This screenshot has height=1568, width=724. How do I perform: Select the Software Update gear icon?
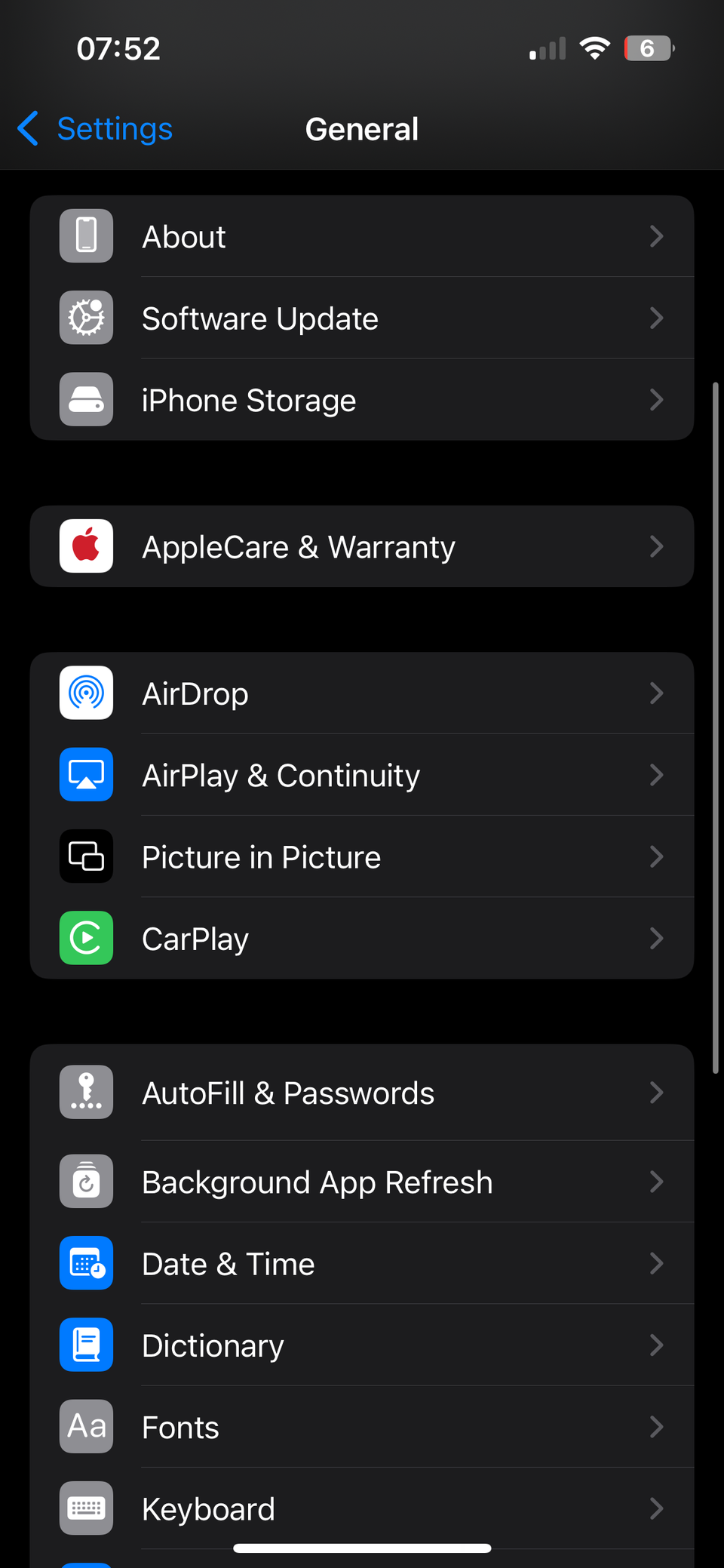tap(86, 318)
